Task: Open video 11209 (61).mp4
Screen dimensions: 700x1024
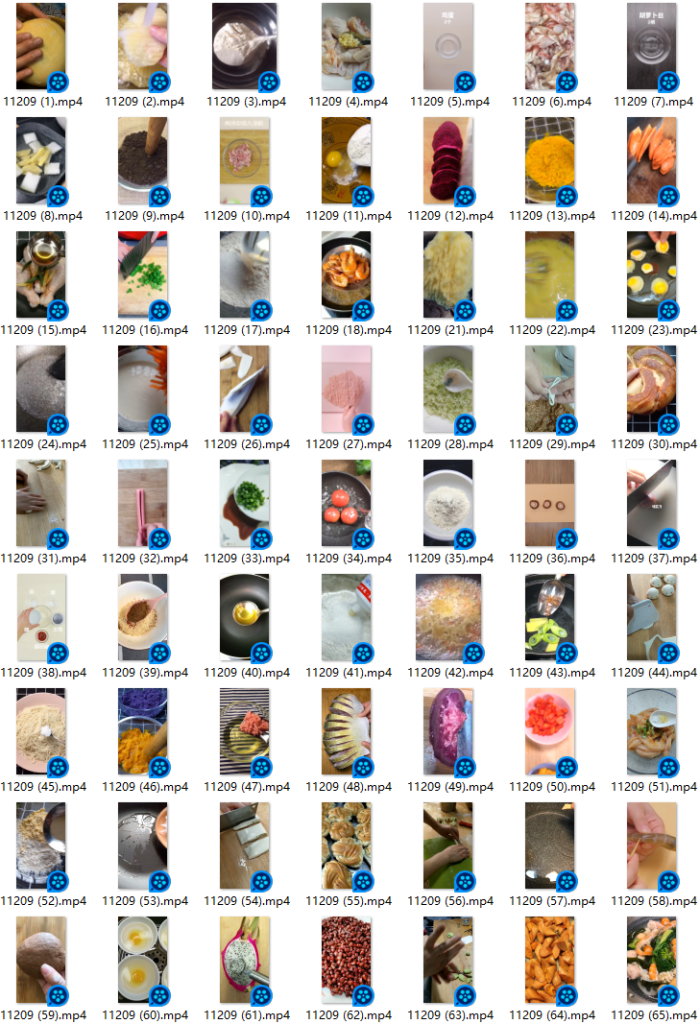Action: 245,959
